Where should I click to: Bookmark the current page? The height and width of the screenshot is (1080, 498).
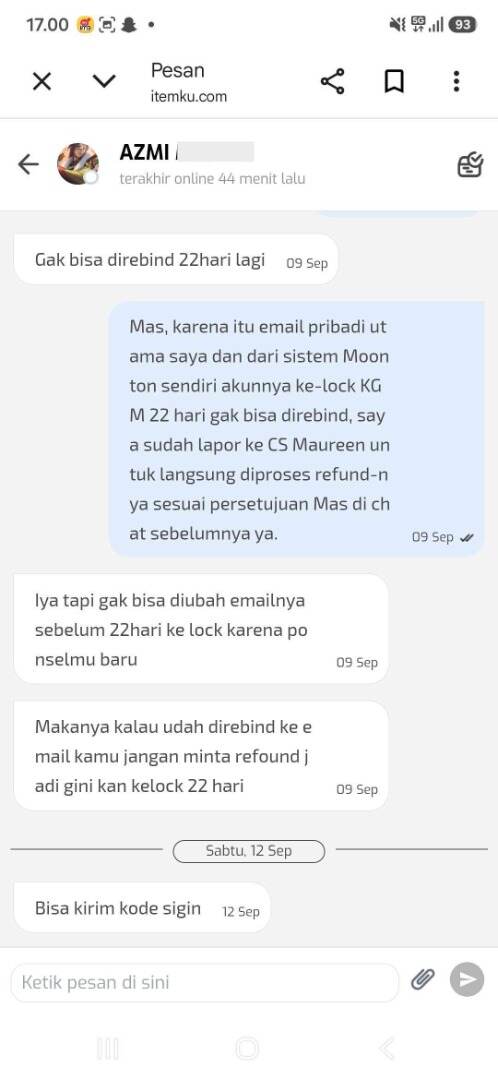394,82
